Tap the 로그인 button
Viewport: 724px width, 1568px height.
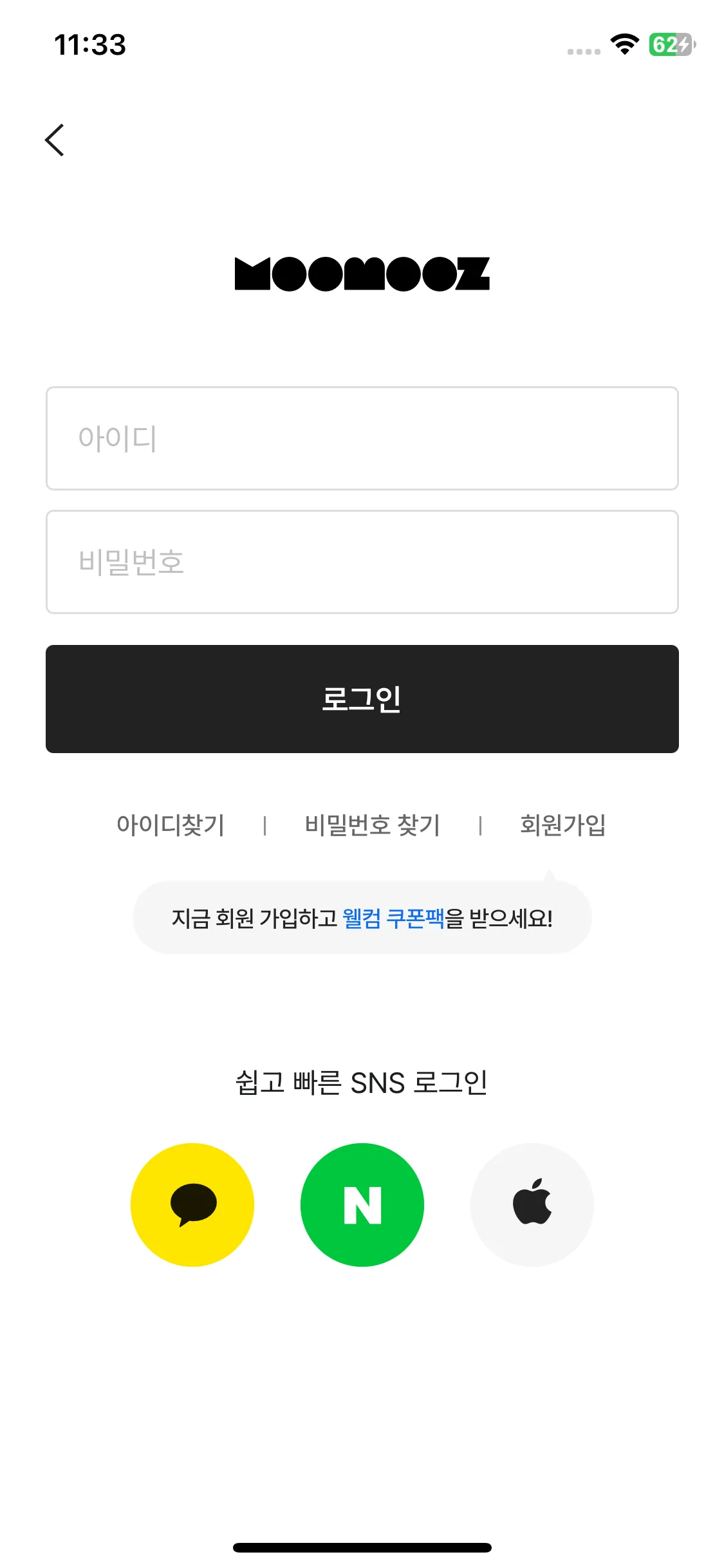[362, 699]
